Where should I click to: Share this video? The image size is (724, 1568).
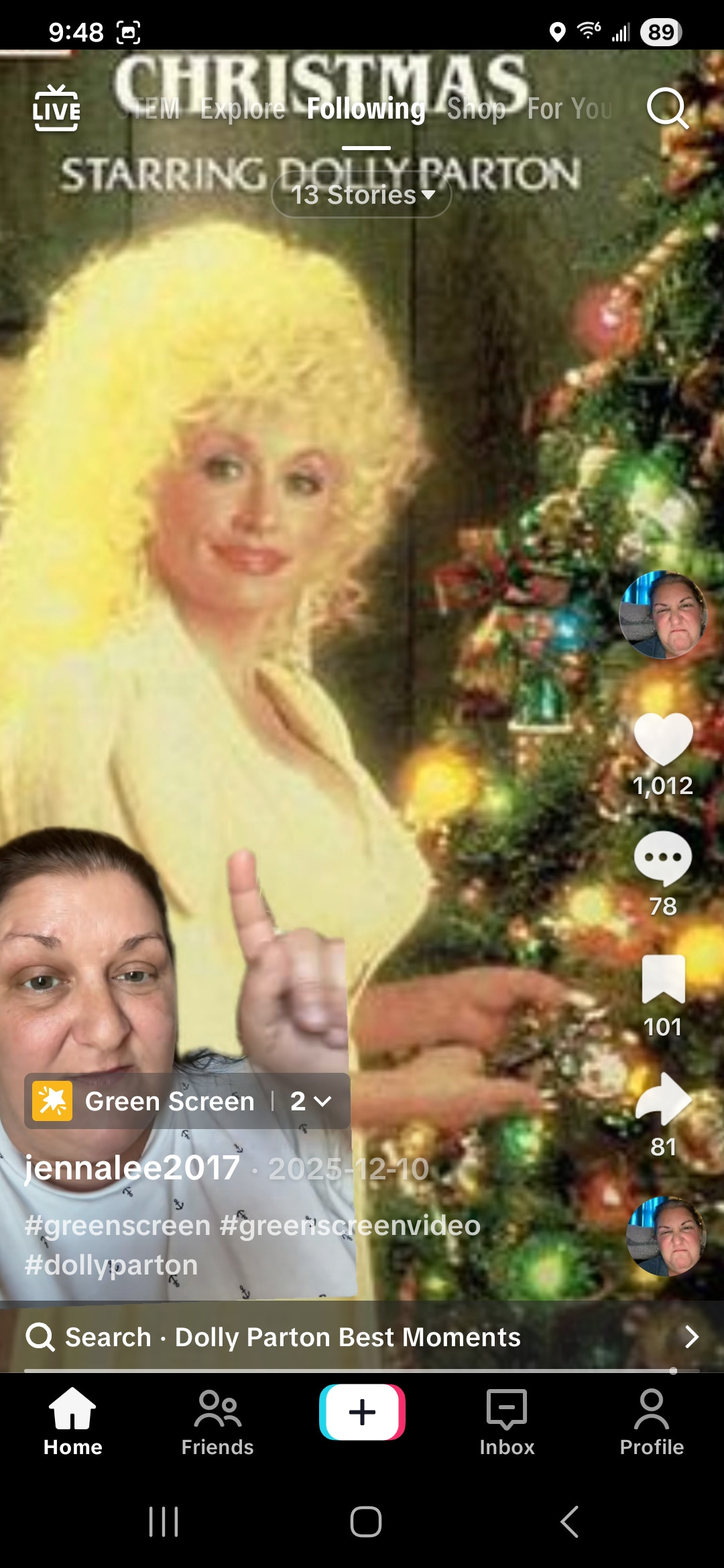[663, 1098]
